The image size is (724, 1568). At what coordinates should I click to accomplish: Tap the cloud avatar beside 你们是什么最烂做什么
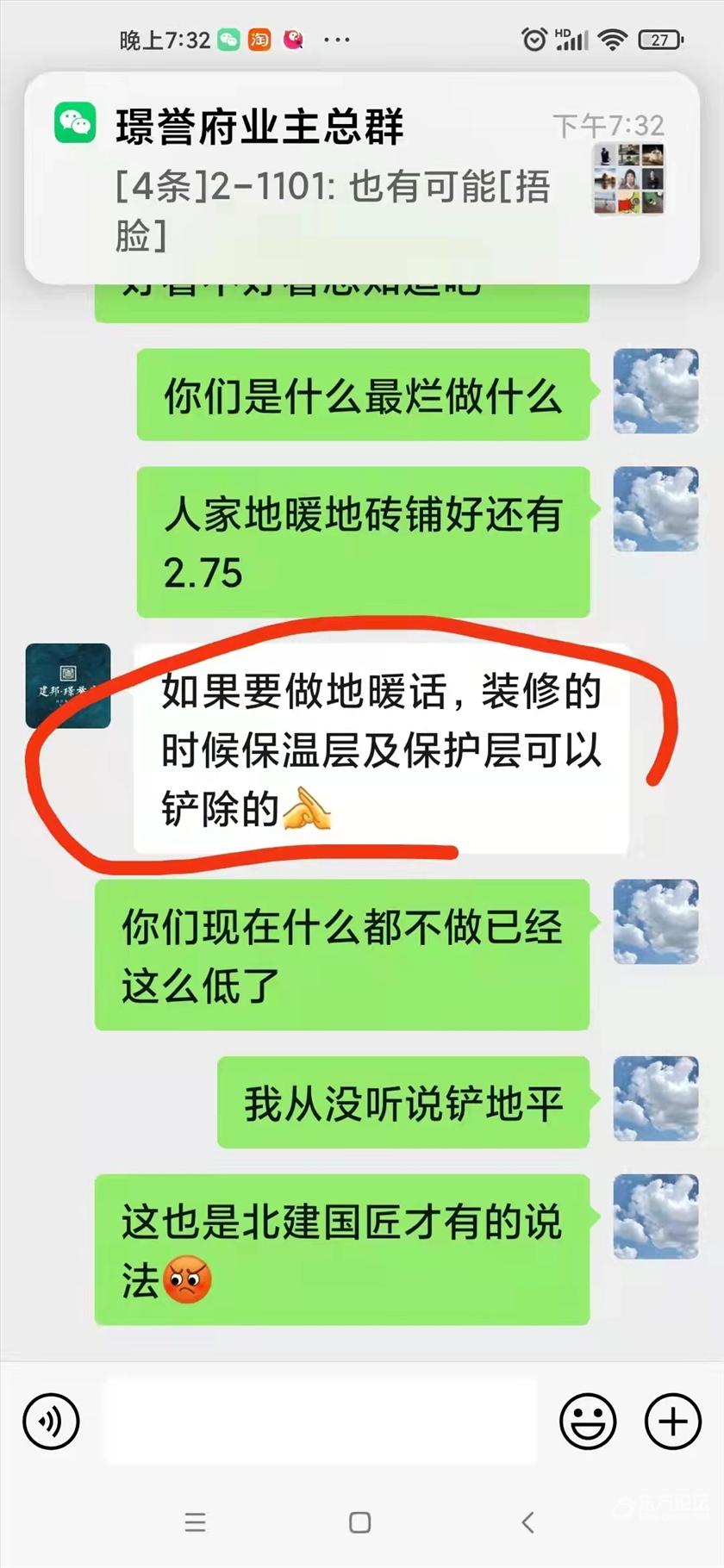tap(656, 390)
